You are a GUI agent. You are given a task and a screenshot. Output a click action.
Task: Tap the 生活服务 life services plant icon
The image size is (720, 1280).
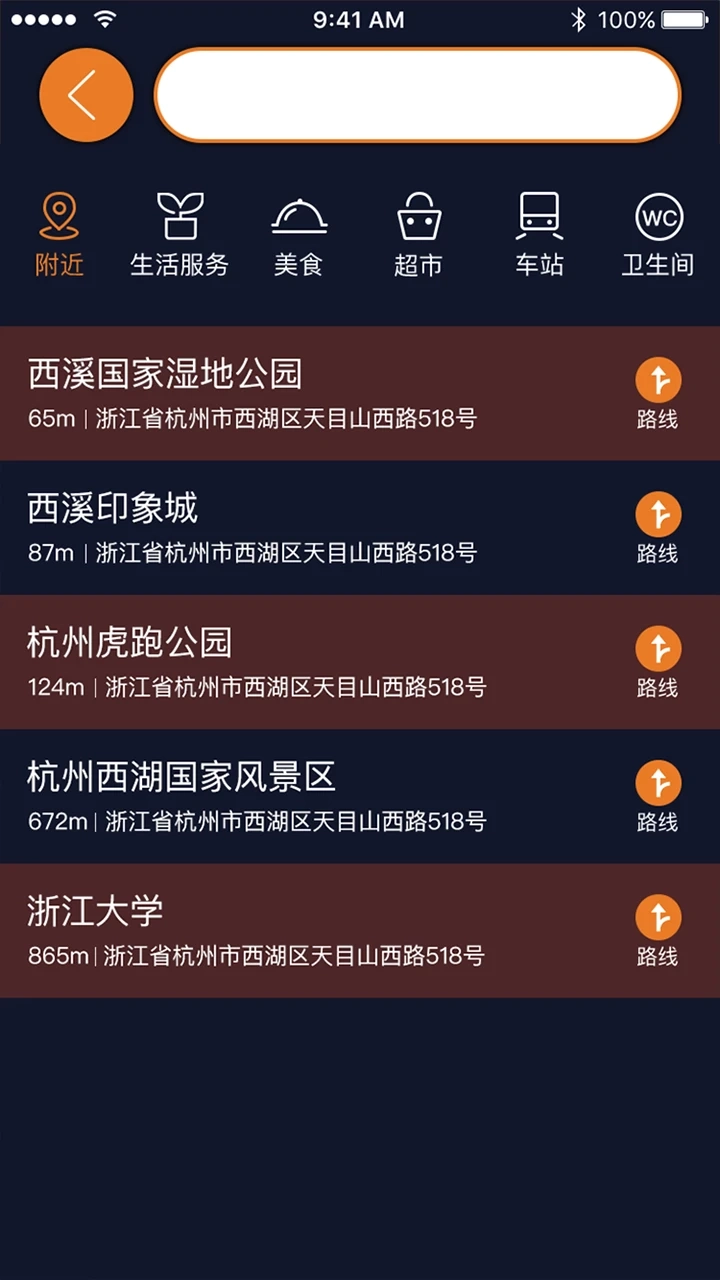(180, 215)
